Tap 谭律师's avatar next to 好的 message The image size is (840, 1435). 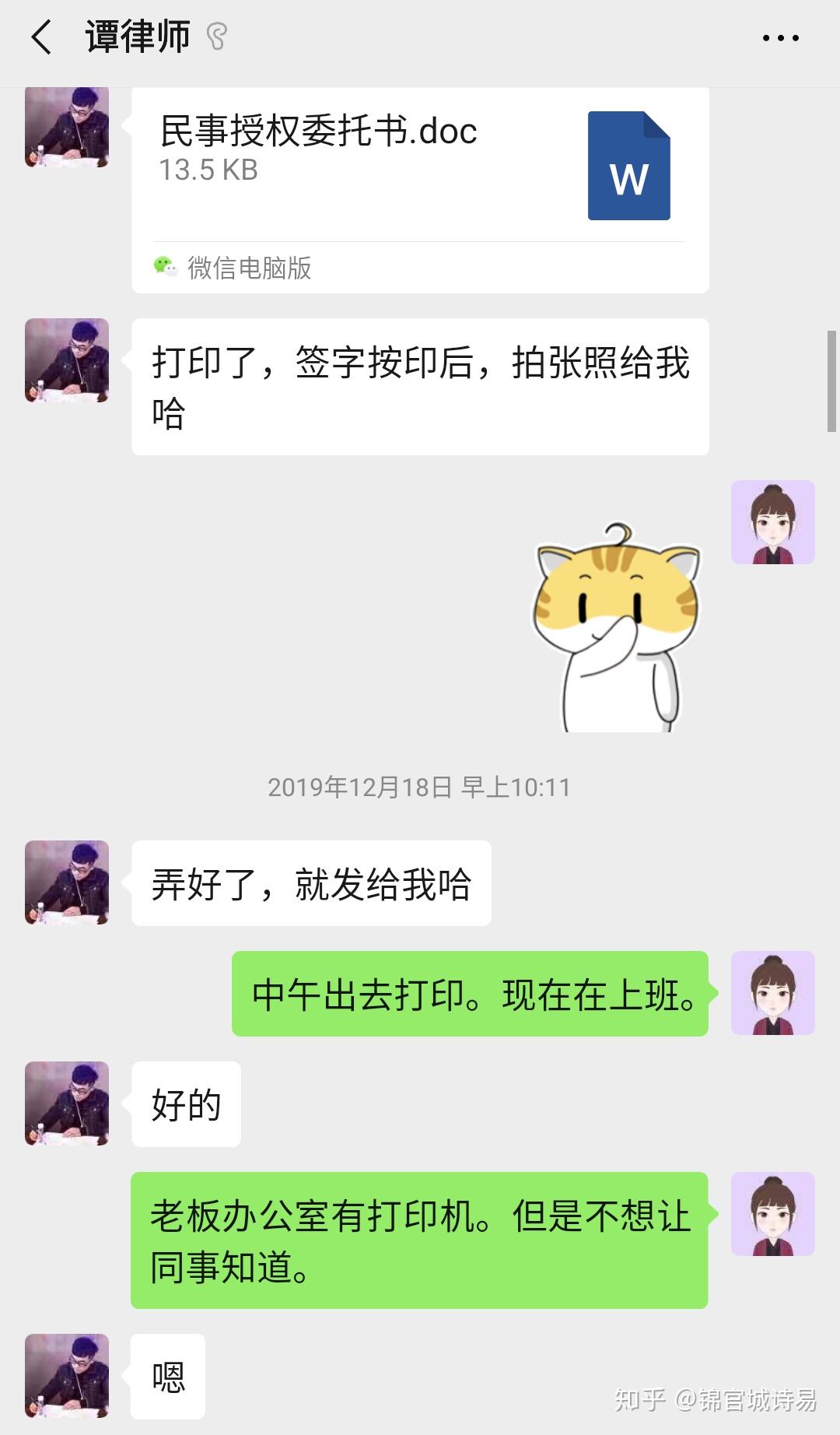tap(67, 1103)
